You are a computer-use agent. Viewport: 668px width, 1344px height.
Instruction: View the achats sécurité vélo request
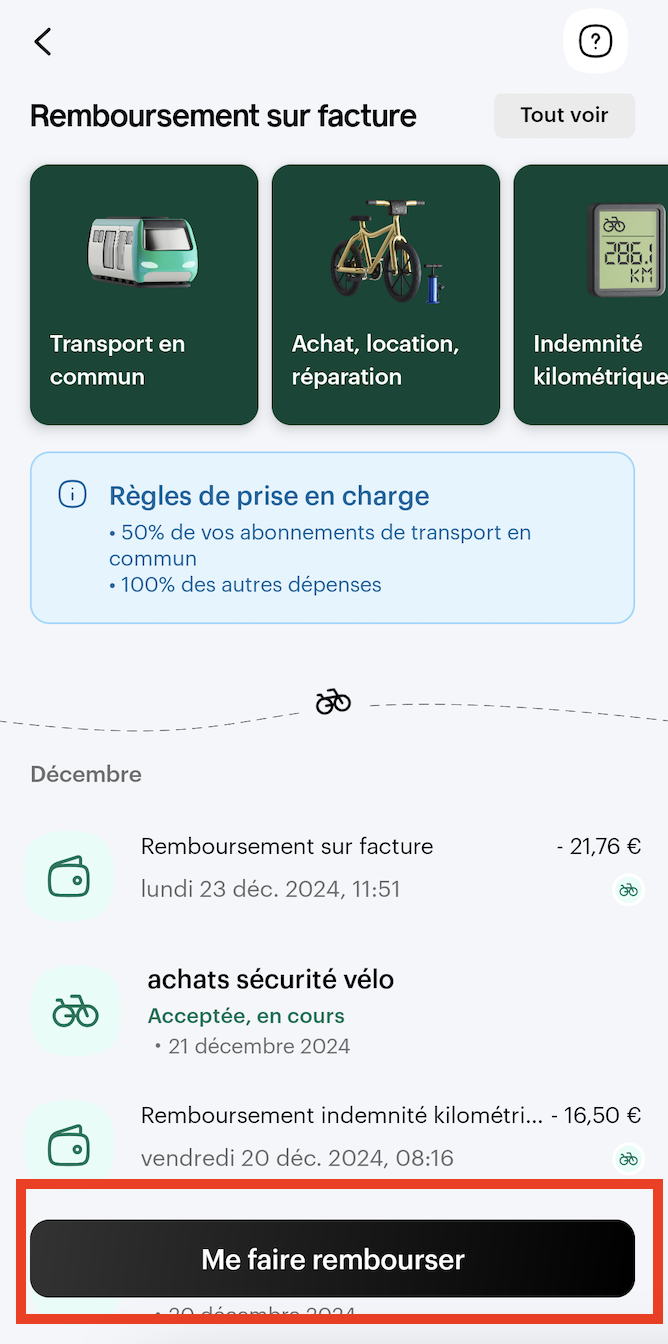tap(334, 1012)
